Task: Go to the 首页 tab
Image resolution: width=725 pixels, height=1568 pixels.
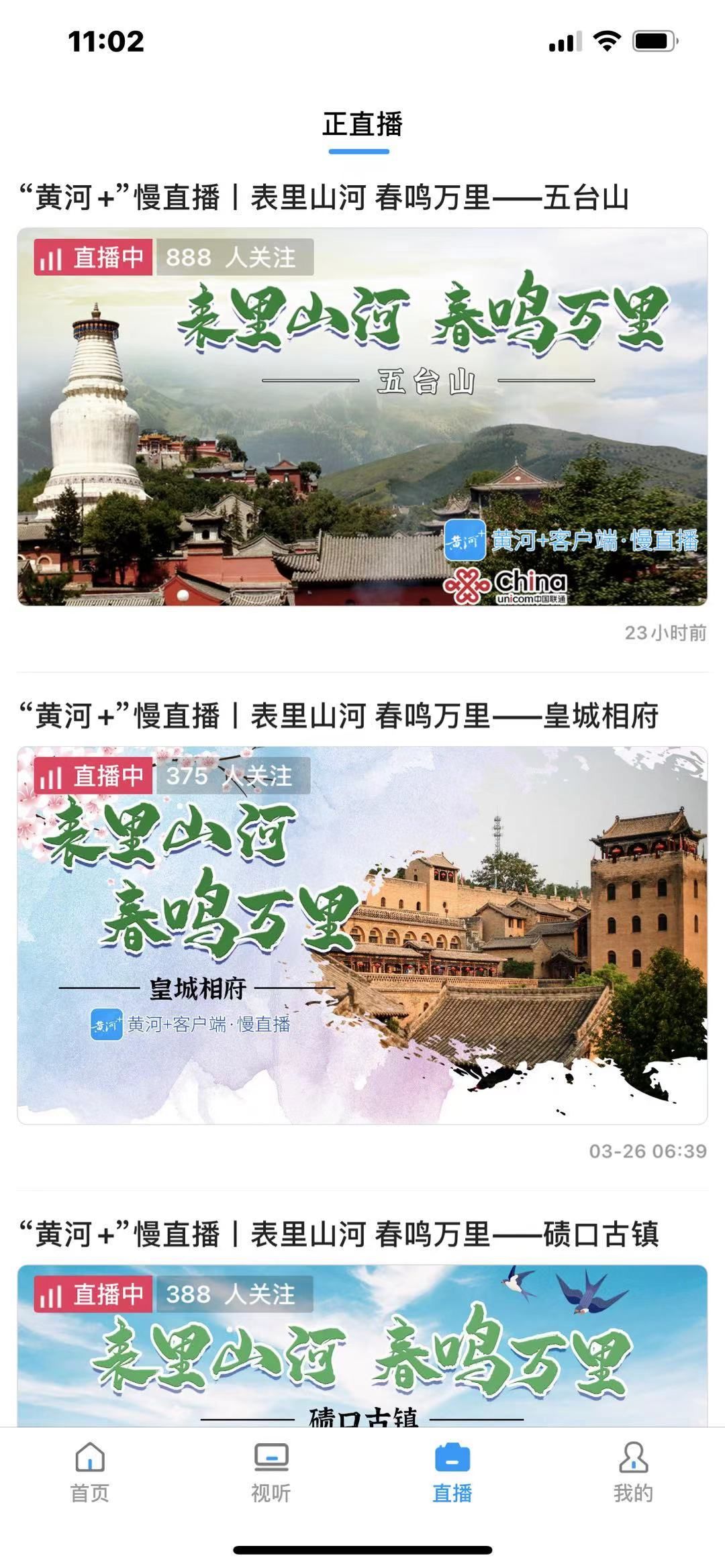Action: tap(90, 1471)
